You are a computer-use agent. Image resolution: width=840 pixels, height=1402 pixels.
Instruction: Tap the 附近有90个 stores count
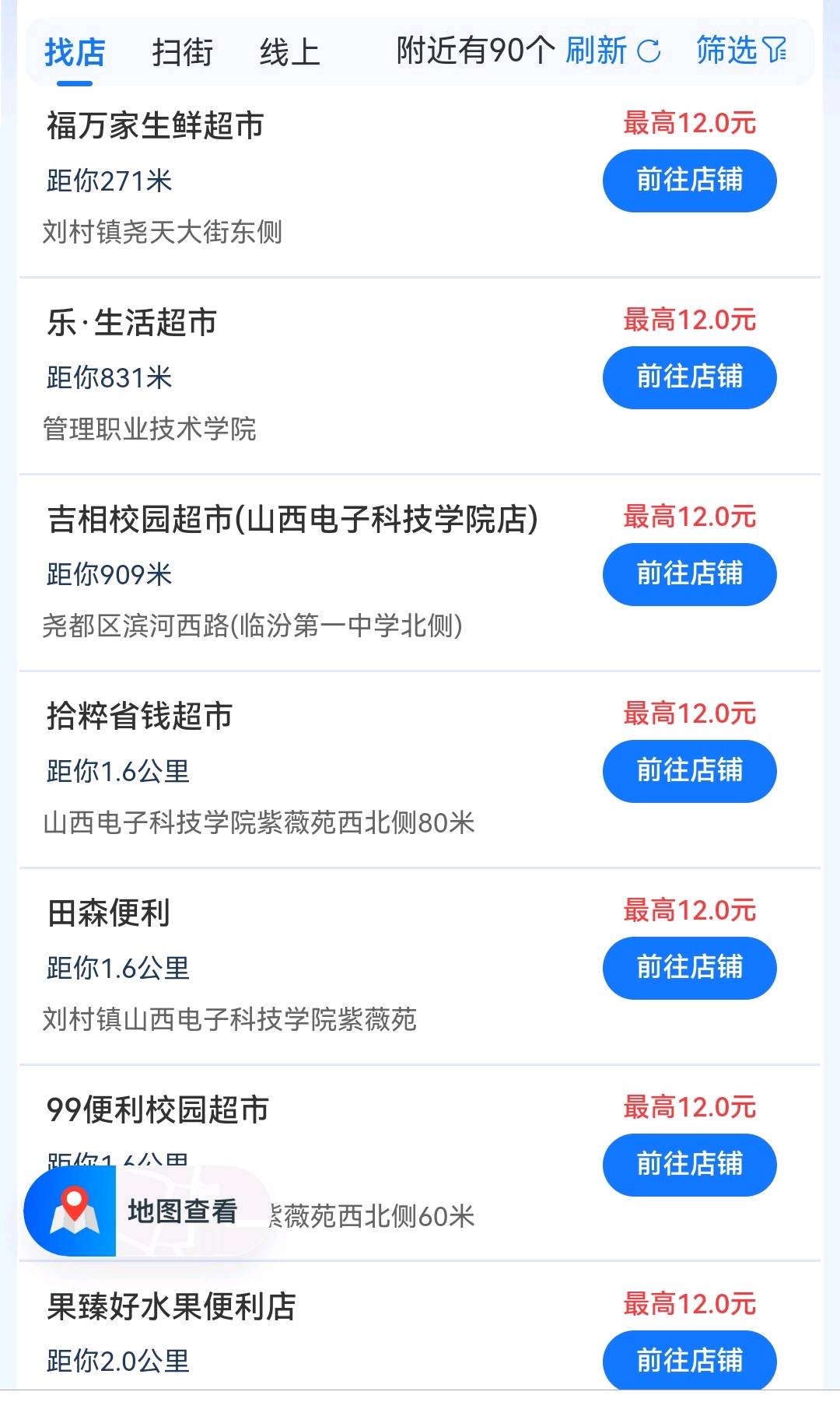click(x=473, y=51)
